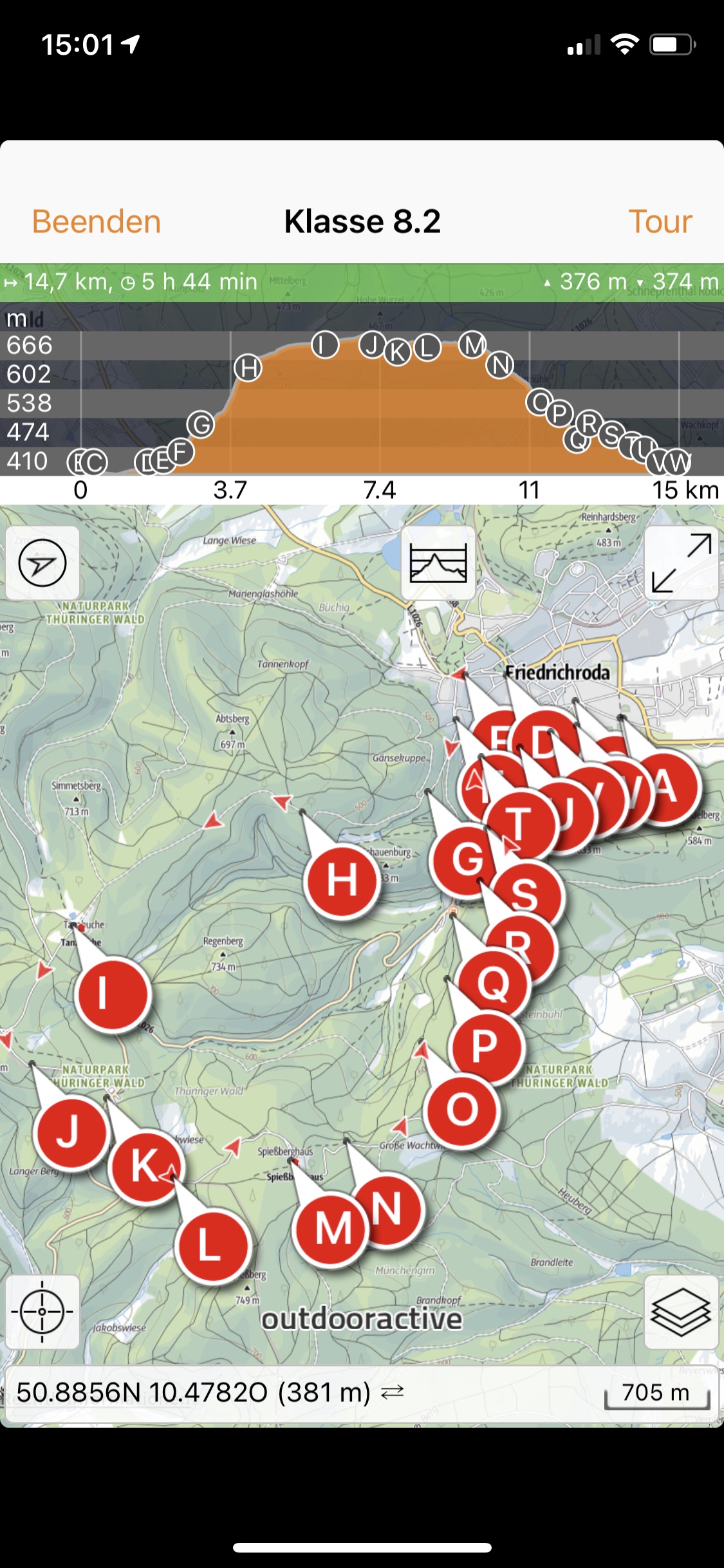Open the Tour details

tap(660, 221)
